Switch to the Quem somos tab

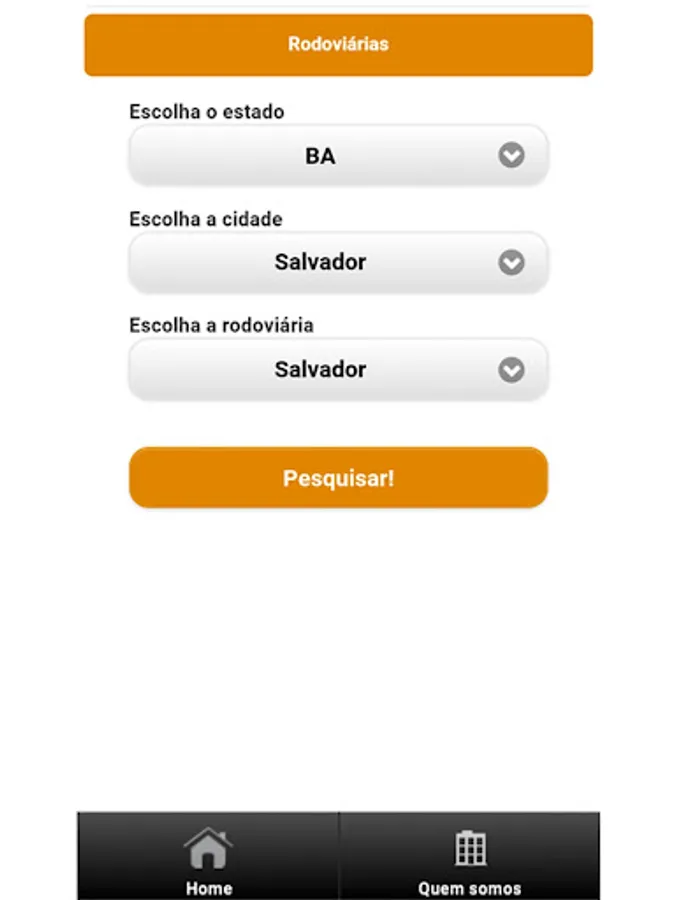click(469, 858)
